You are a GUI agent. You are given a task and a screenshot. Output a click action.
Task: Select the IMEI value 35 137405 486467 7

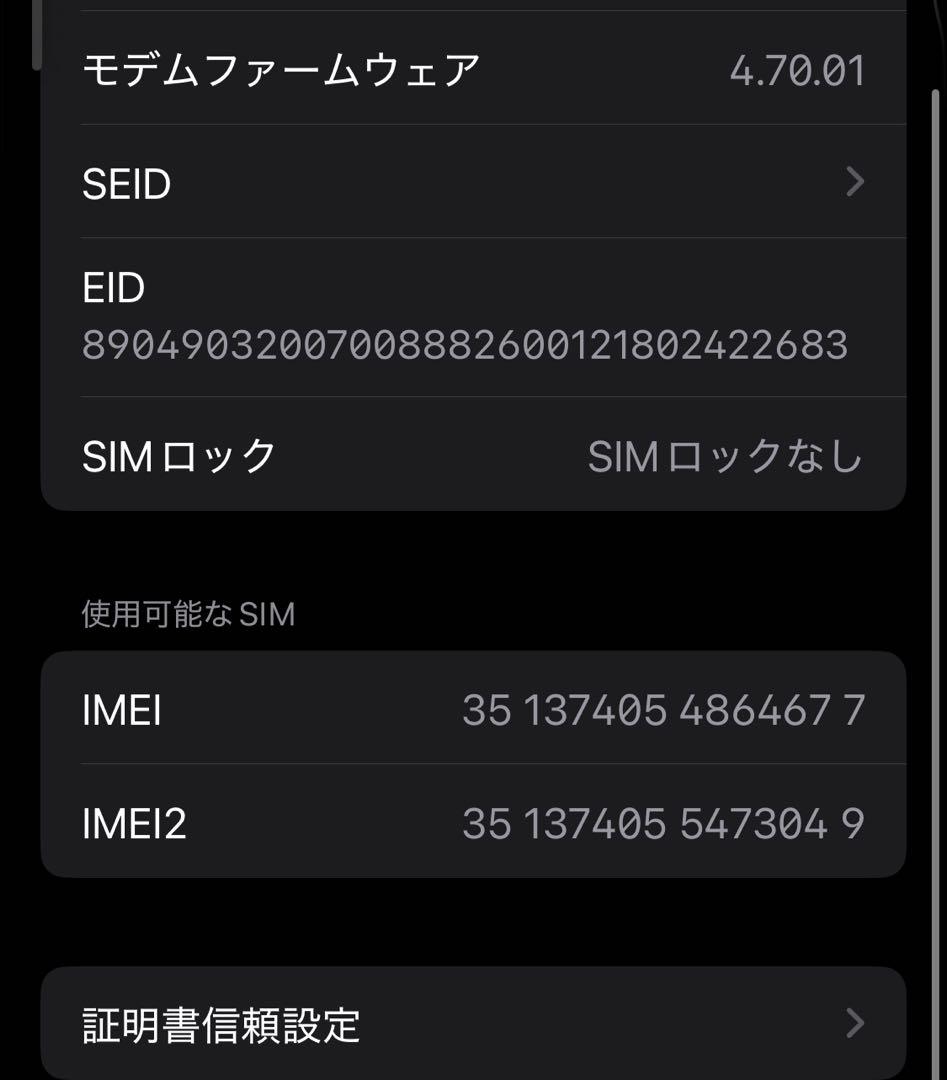(x=661, y=709)
